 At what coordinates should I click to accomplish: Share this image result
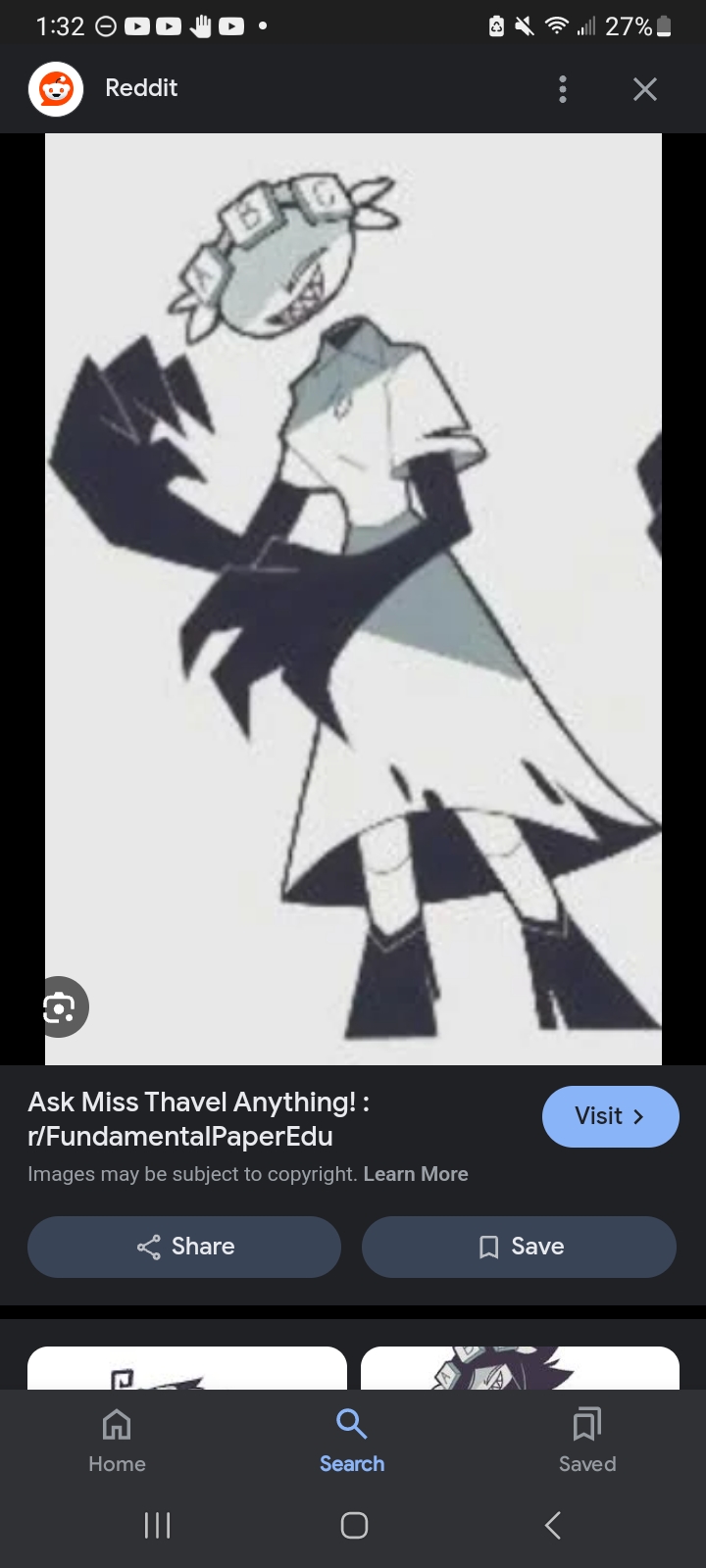(184, 1247)
